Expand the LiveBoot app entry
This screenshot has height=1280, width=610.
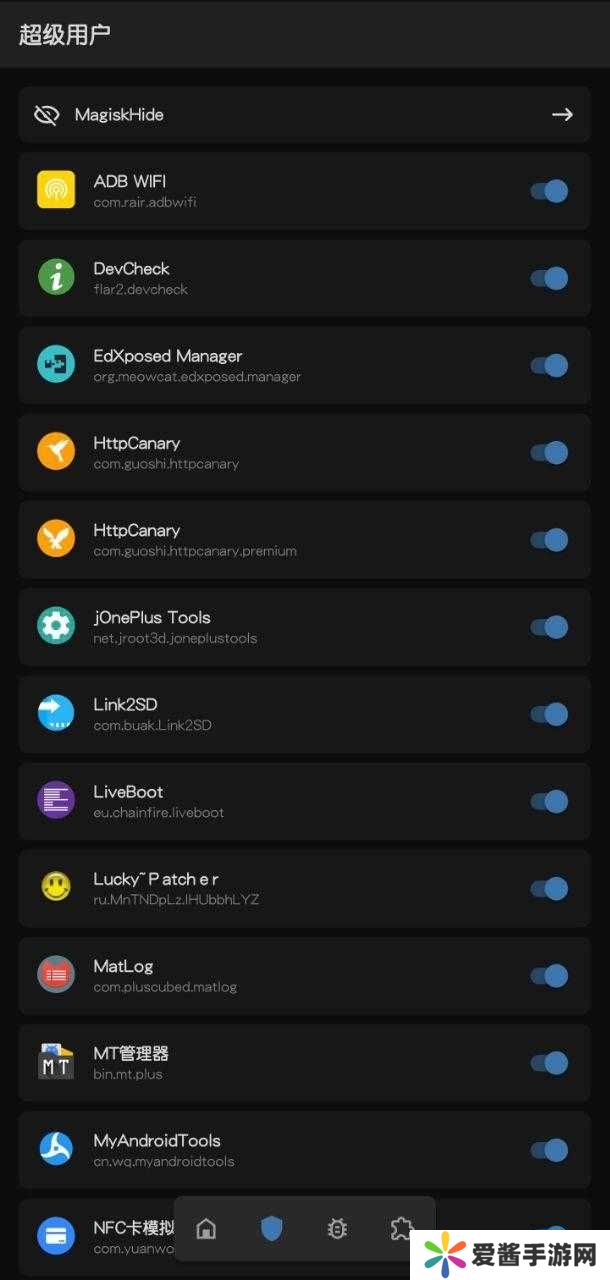point(250,801)
